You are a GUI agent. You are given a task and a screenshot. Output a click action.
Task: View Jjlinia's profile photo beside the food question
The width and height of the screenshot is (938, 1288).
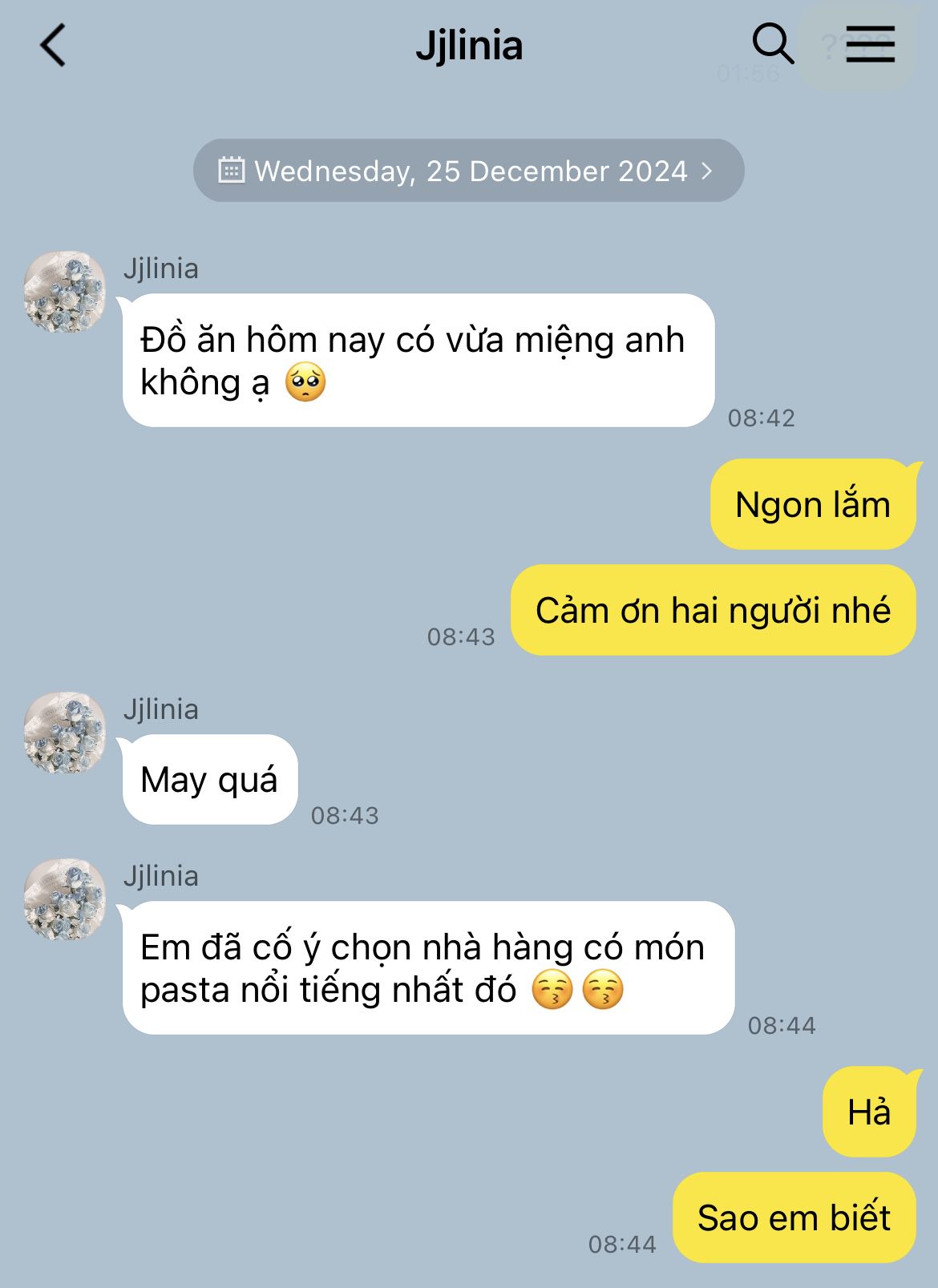pos(65,292)
